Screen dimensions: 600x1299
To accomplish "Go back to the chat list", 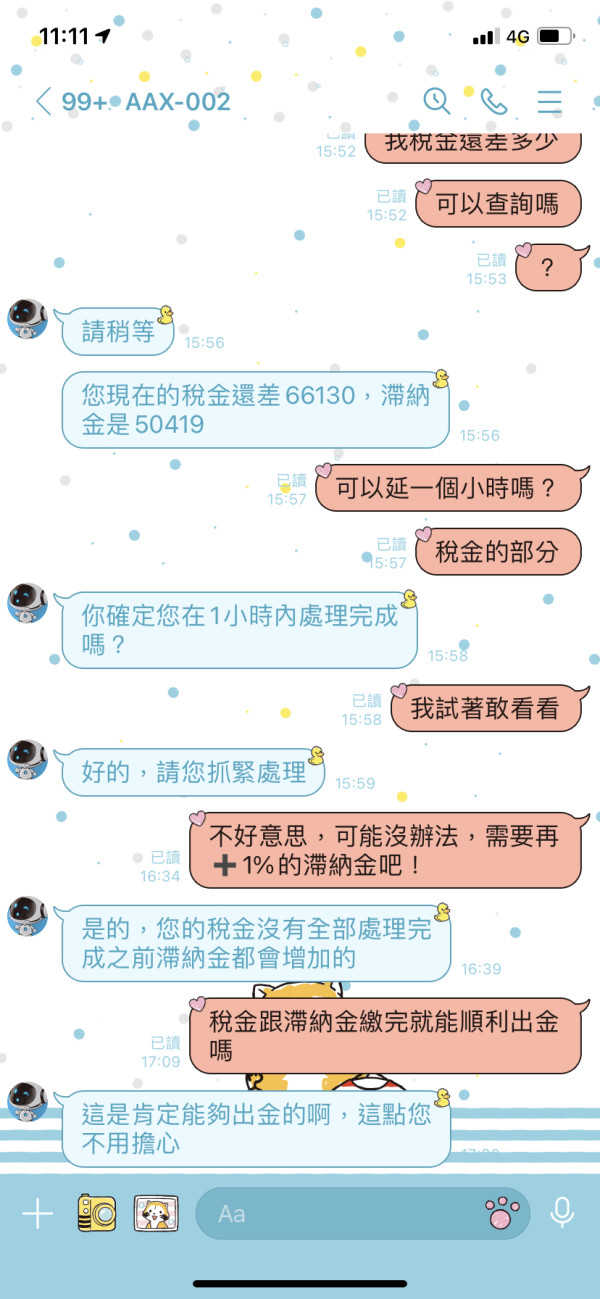I will point(43,101).
